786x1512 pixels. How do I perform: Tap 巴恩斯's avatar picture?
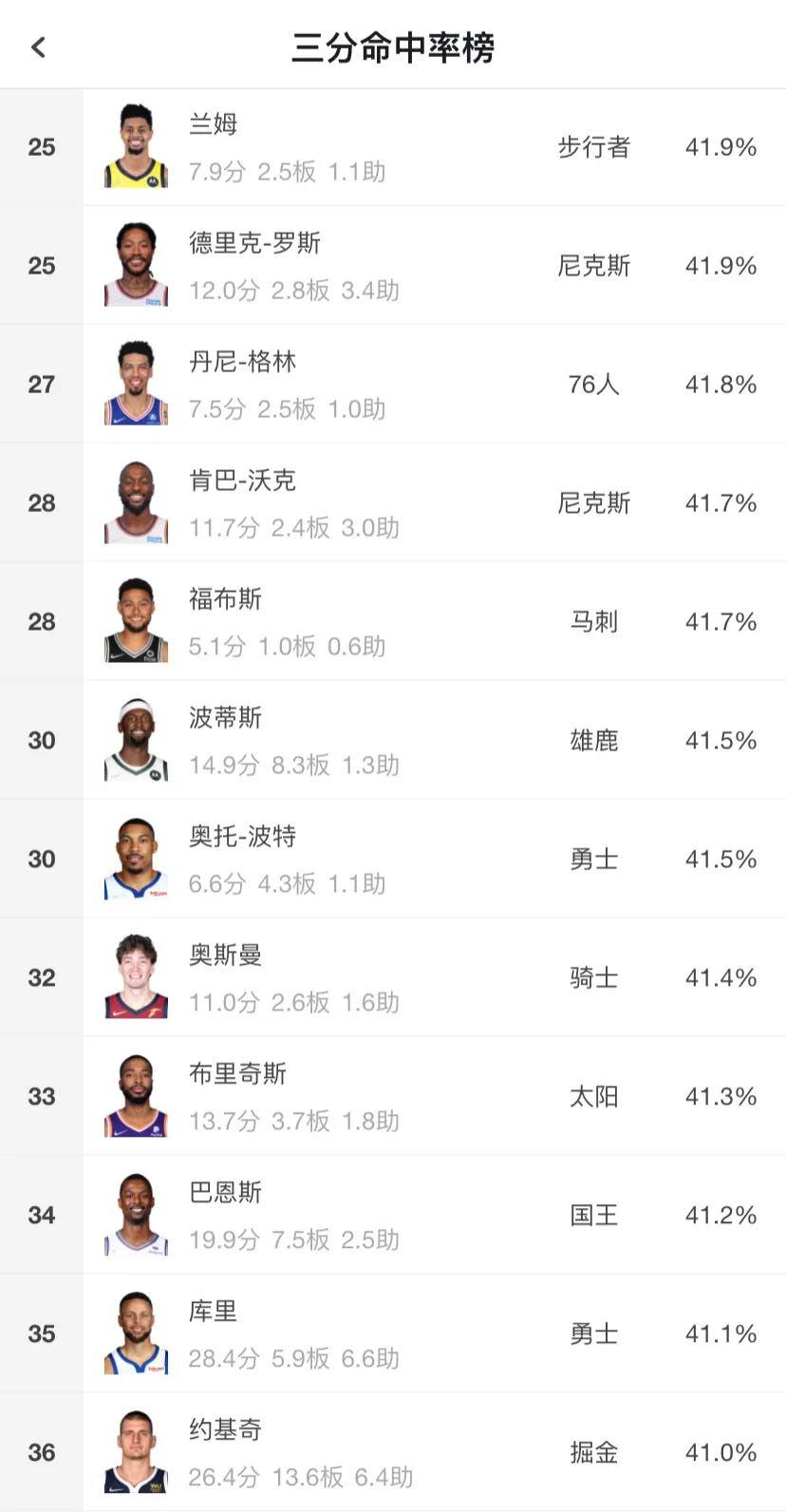point(136,1213)
